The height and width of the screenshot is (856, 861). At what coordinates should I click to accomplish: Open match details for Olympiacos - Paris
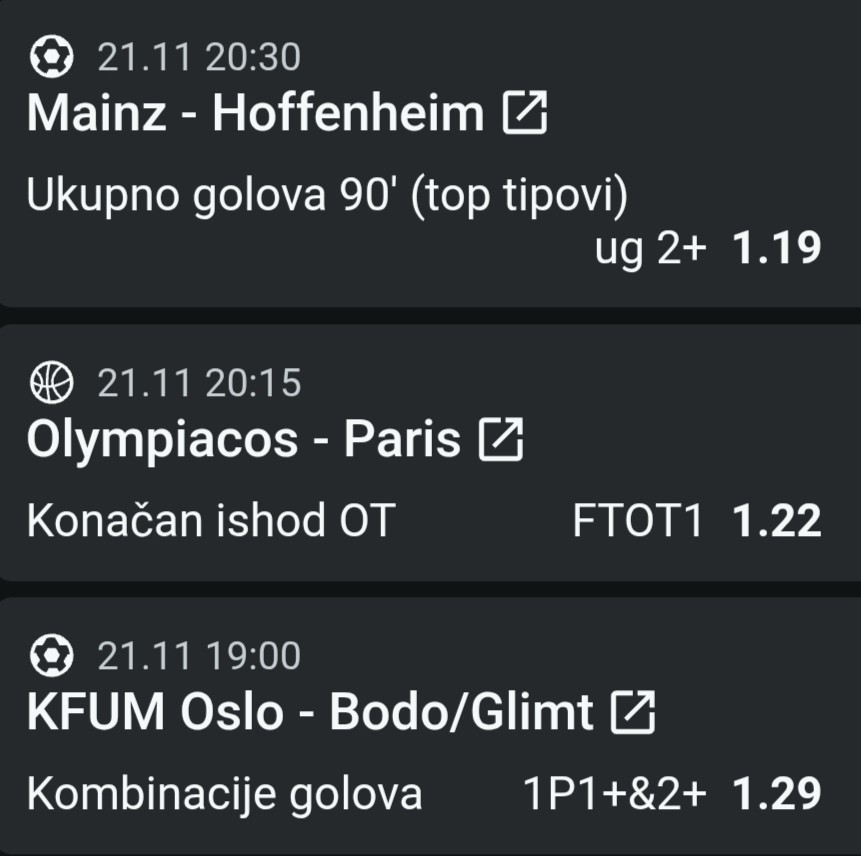[x=501, y=439]
